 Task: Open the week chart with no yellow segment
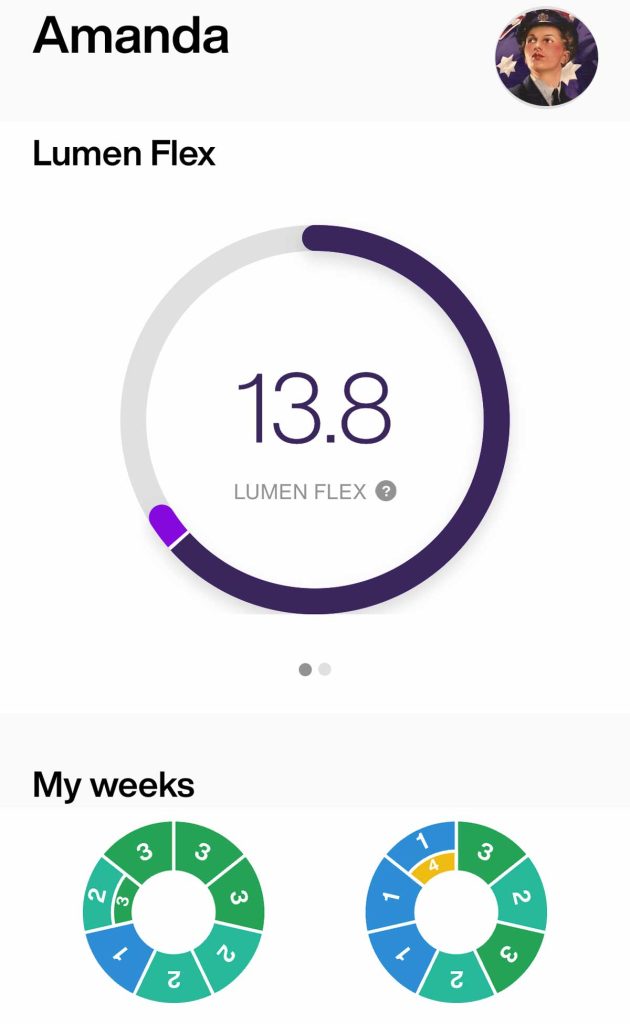pyautogui.click(x=174, y=911)
